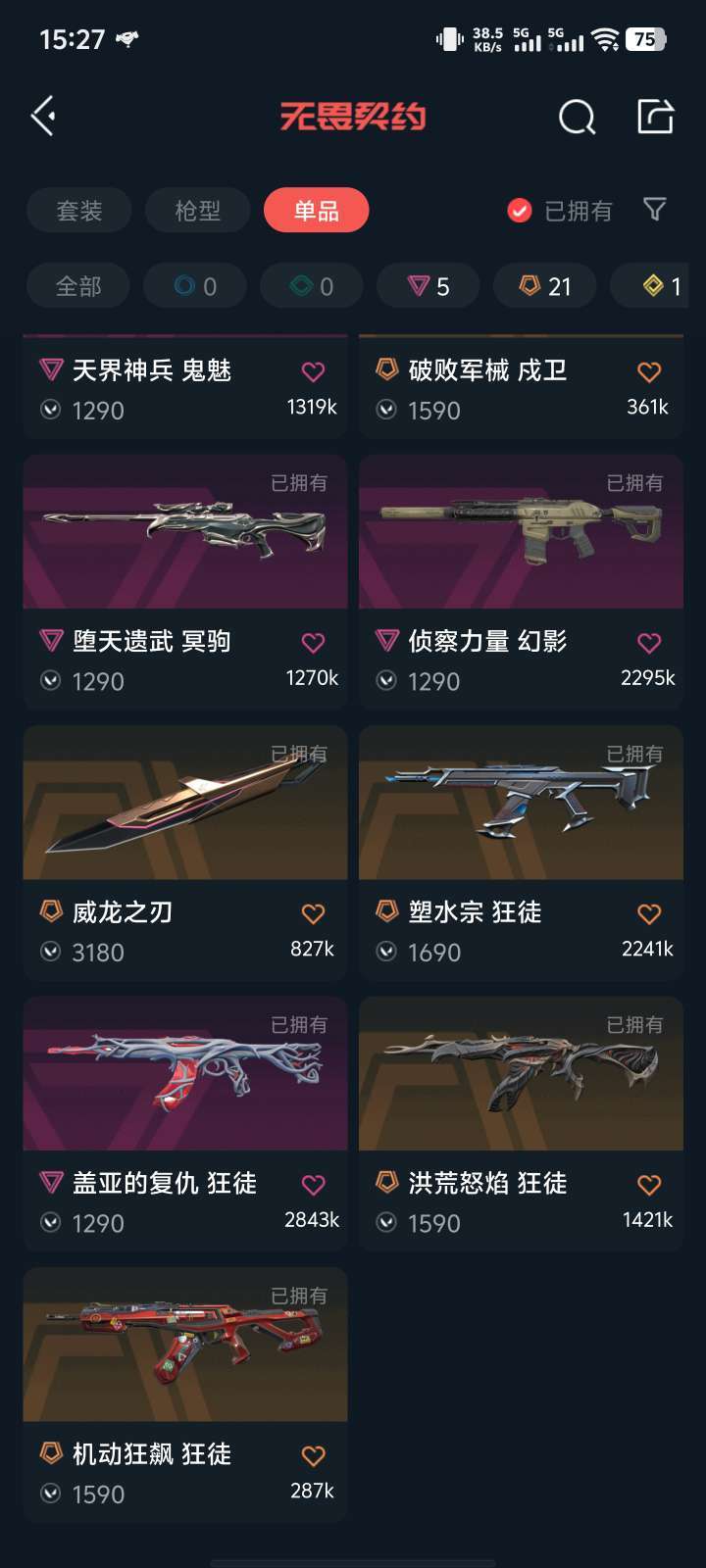The image size is (706, 1568).
Task: Open the filter funnel icon
Action: tap(654, 209)
